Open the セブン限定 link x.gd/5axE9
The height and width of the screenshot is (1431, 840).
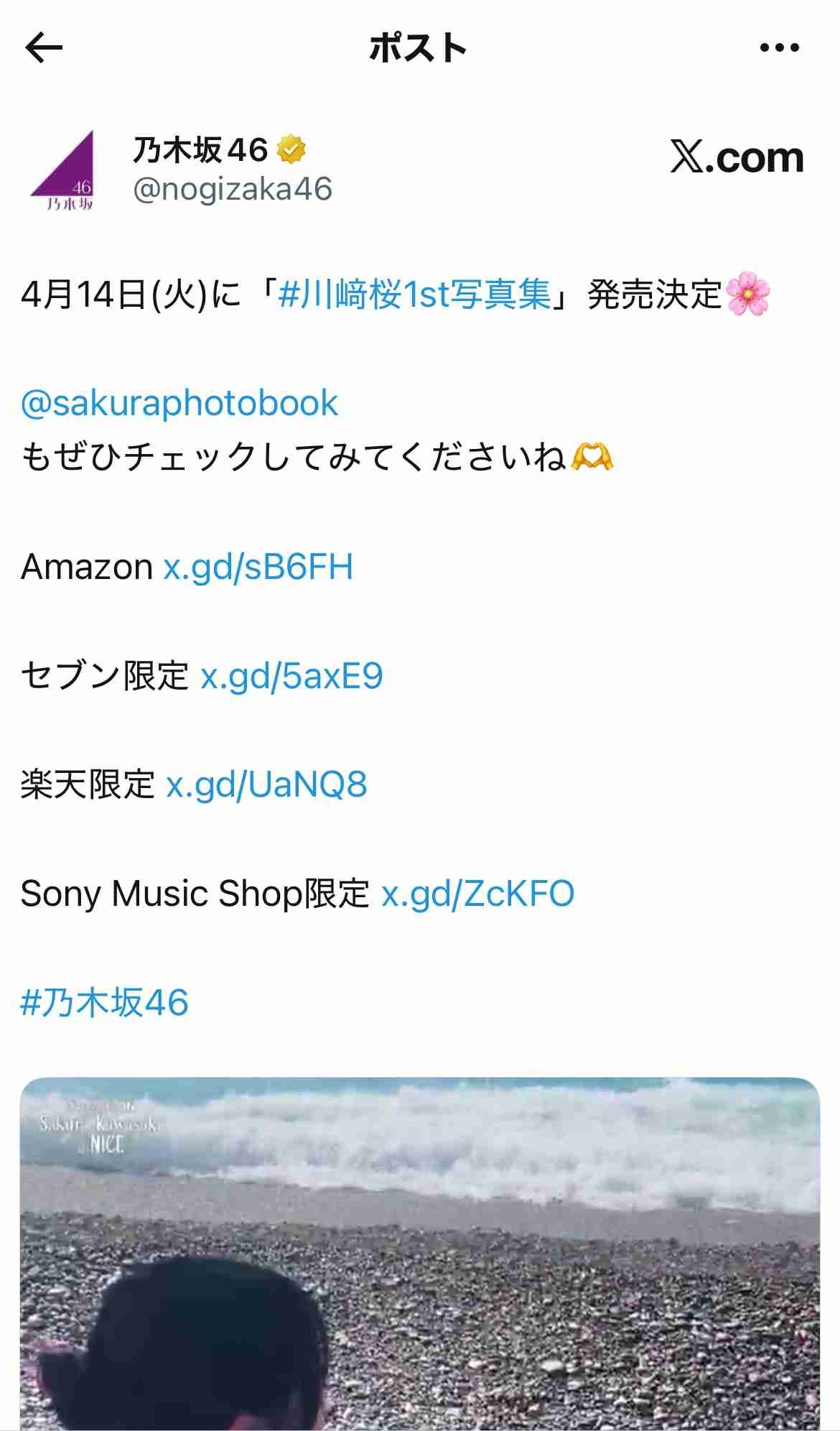click(x=291, y=676)
